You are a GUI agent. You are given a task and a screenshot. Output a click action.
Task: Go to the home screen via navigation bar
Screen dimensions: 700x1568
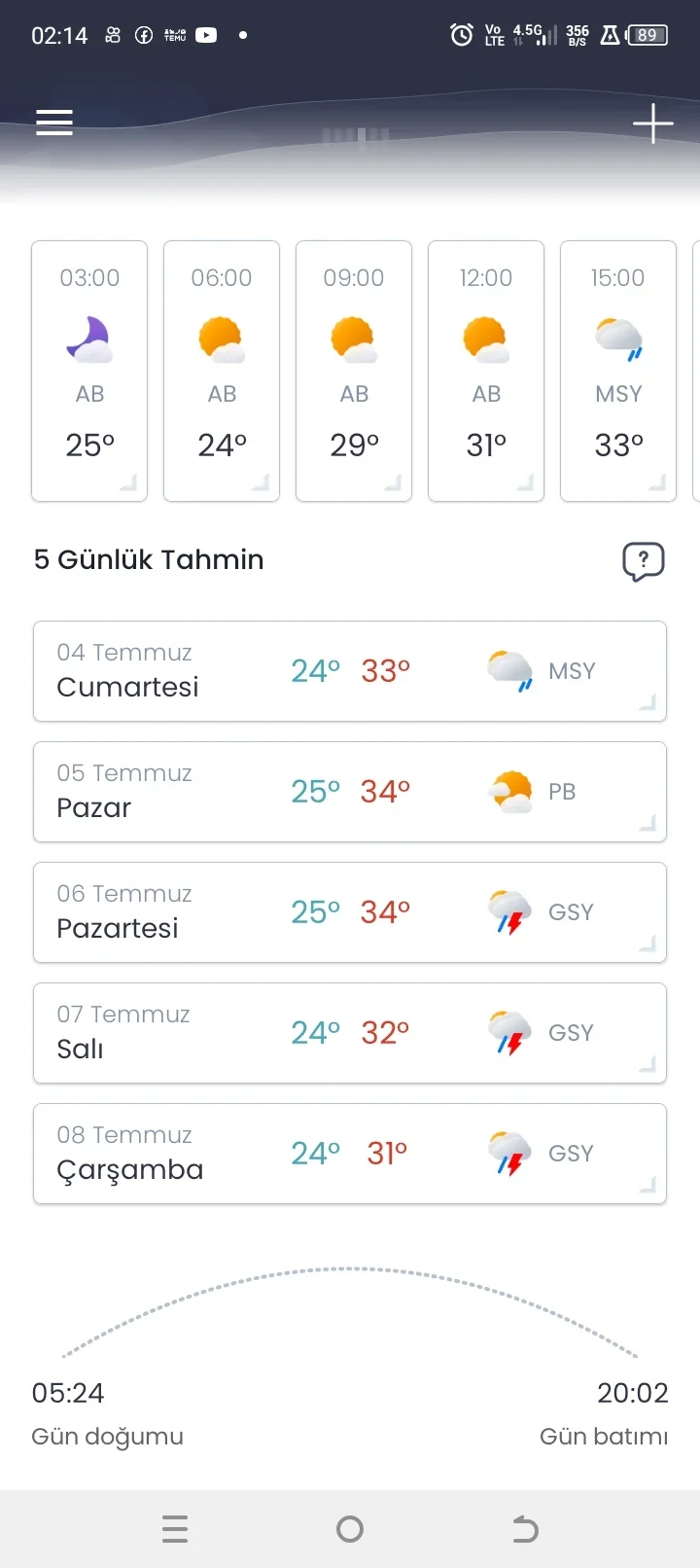point(350,1529)
